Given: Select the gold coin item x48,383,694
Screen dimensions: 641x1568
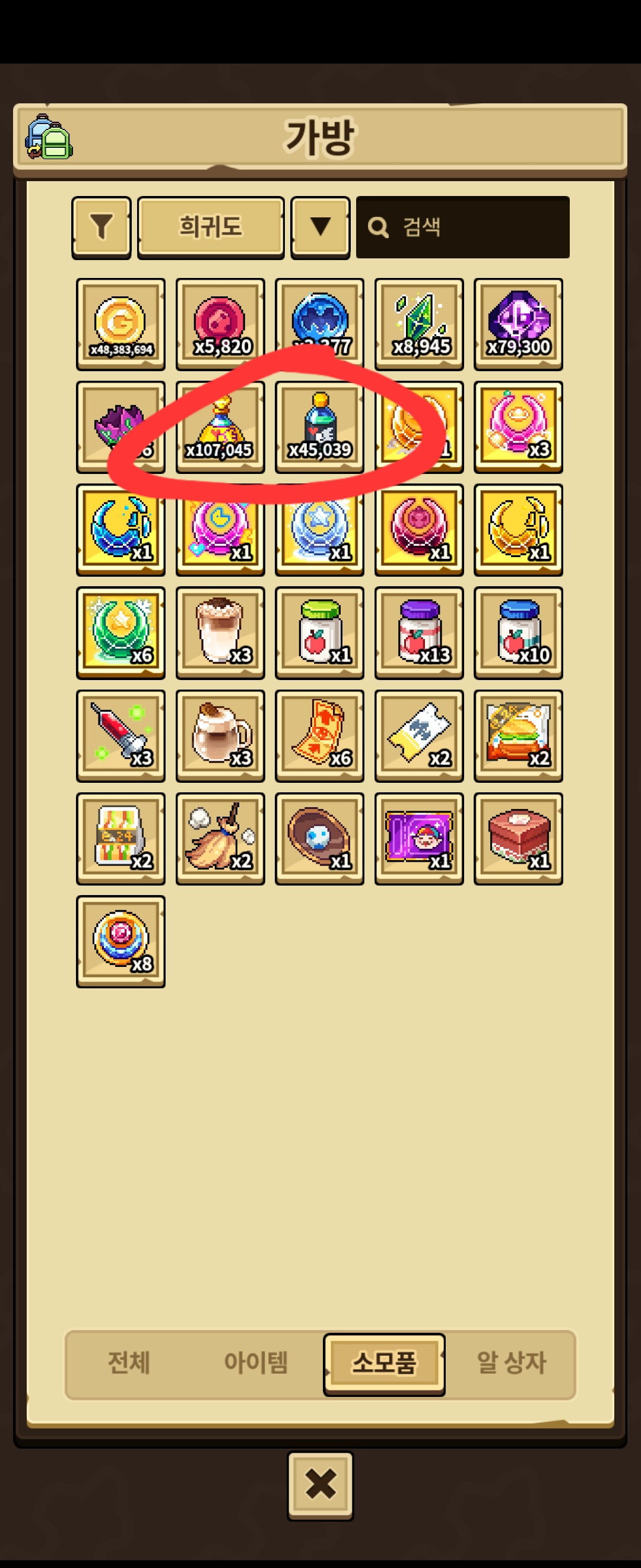Looking at the screenshot, I should tap(120, 324).
